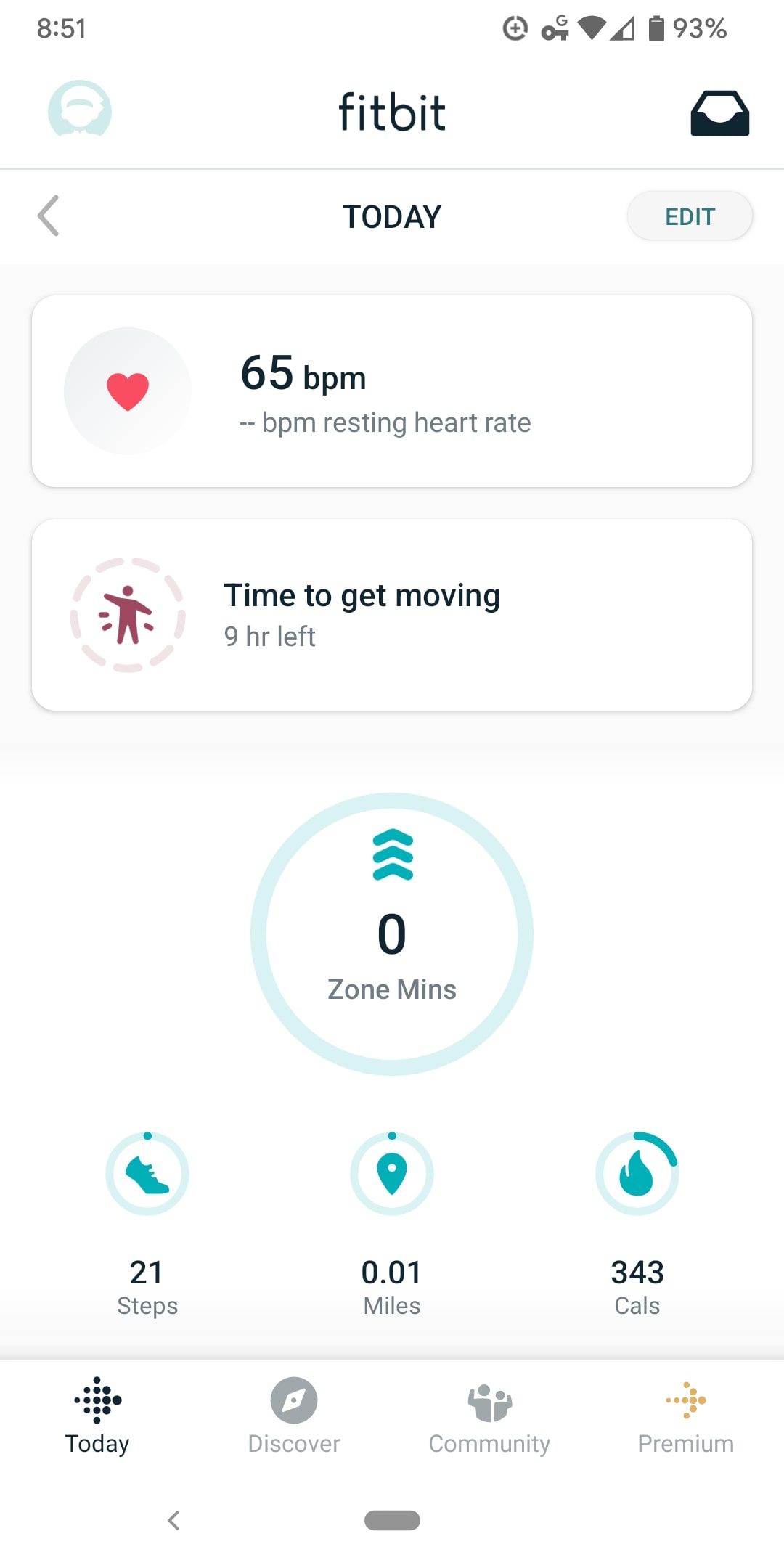Viewport: 784px width, 1568px height.
Task: Open the 65 bpm heart rate card
Action: [392, 390]
